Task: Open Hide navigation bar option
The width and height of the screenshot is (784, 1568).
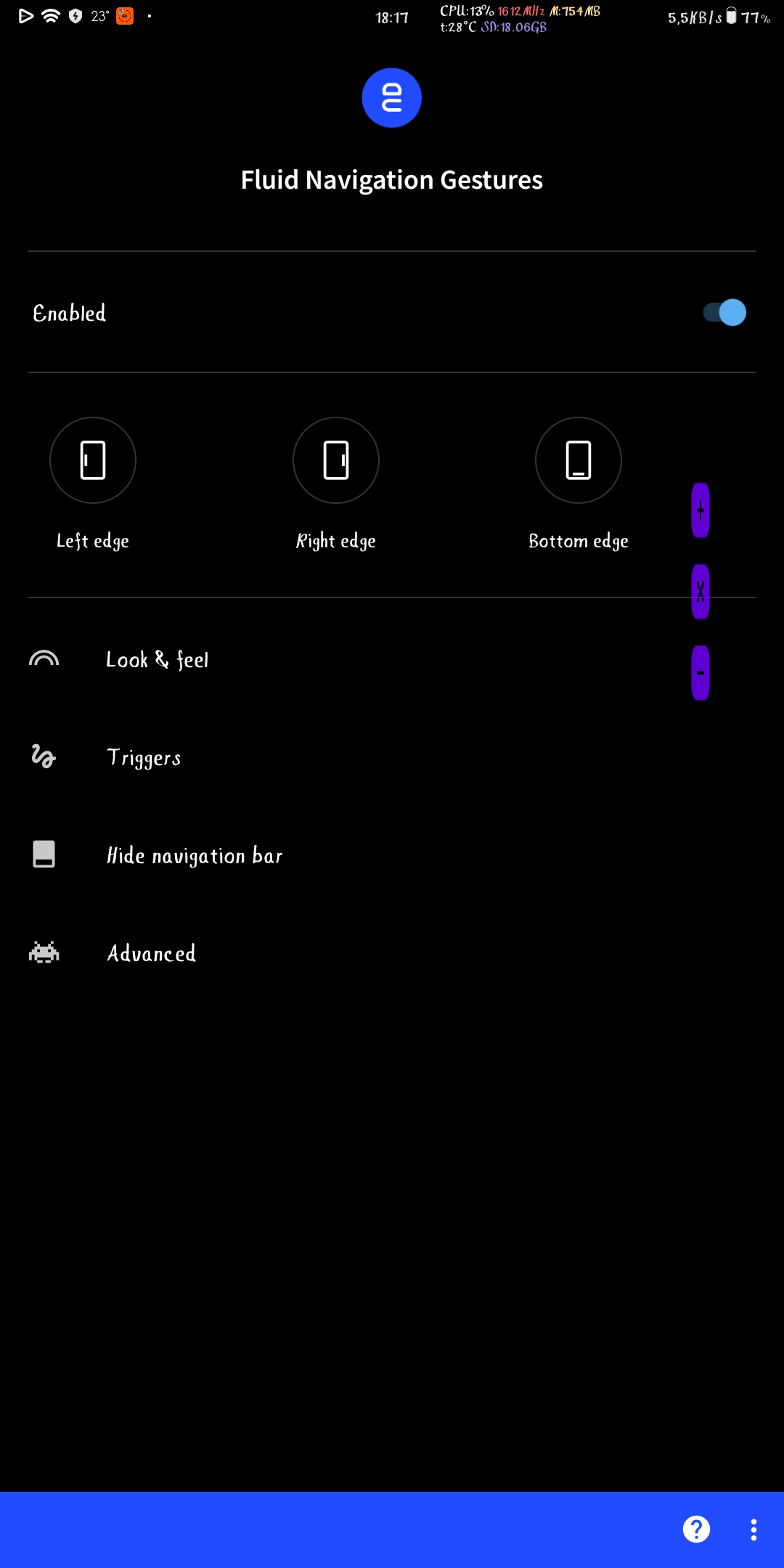Action: point(392,855)
